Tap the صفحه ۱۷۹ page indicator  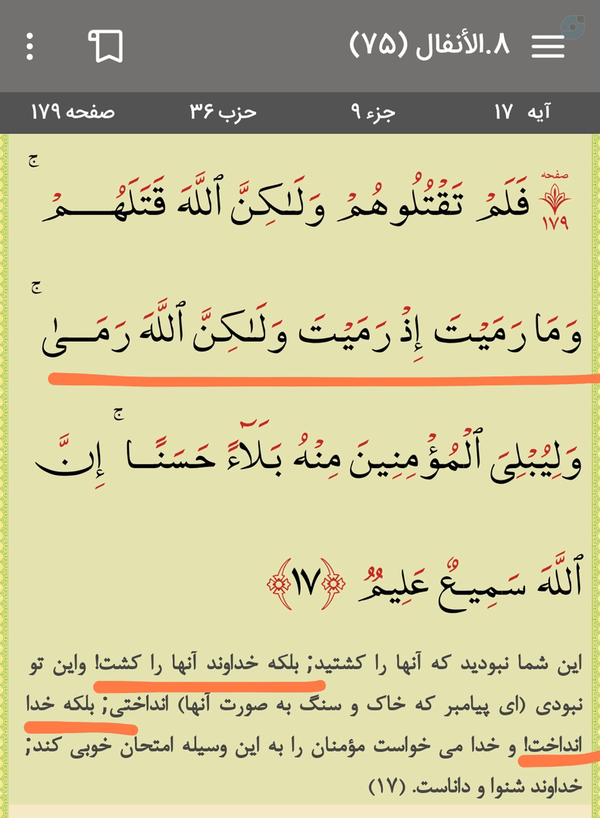73,112
